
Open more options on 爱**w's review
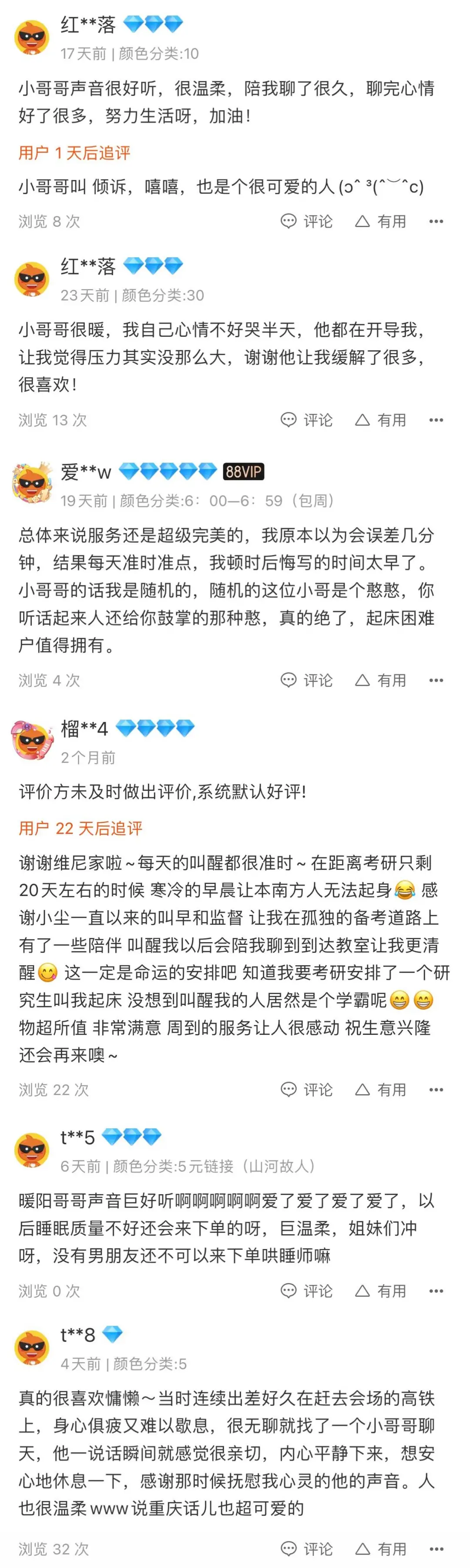click(x=436, y=680)
